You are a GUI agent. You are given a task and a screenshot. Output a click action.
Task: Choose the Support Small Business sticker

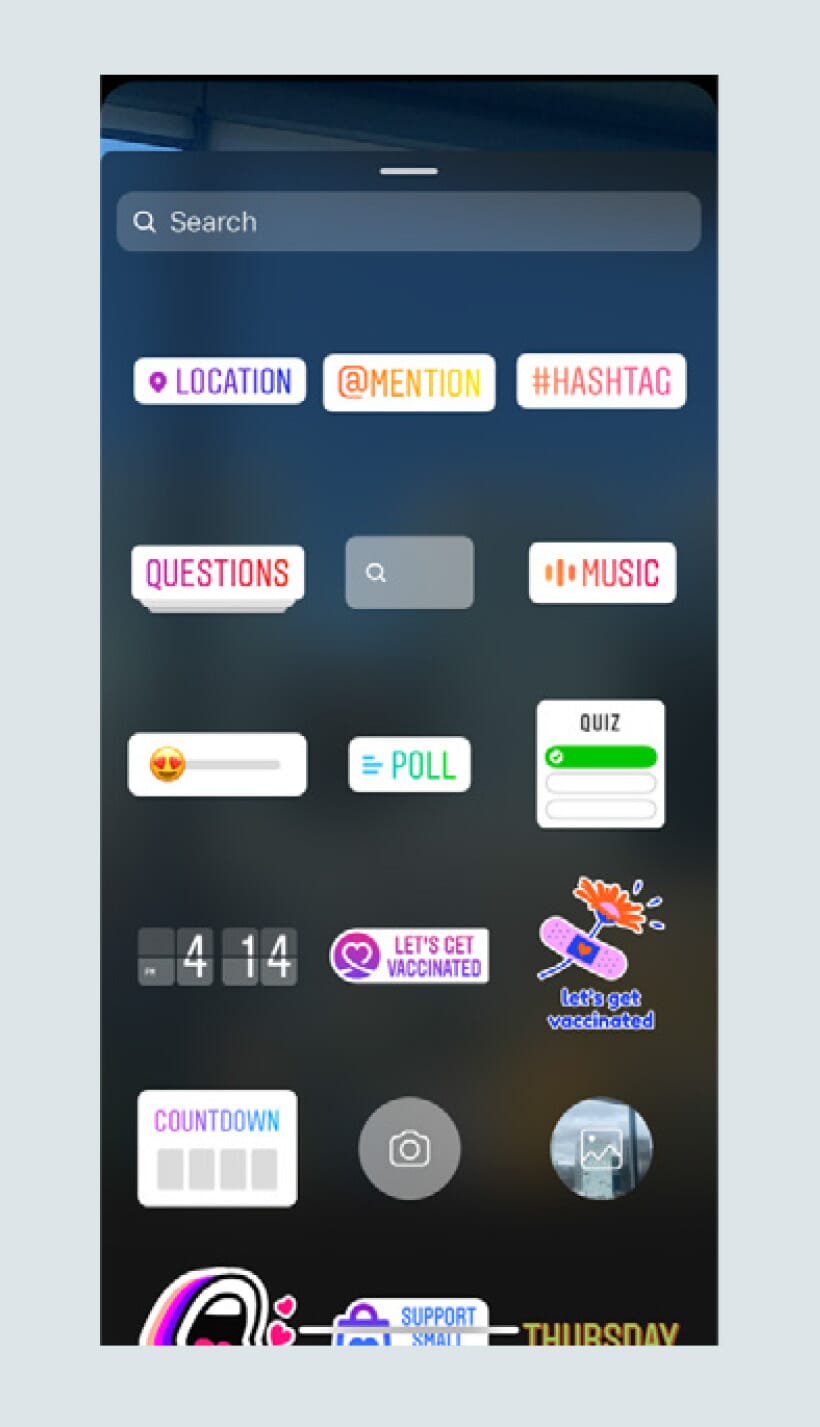411,1323
